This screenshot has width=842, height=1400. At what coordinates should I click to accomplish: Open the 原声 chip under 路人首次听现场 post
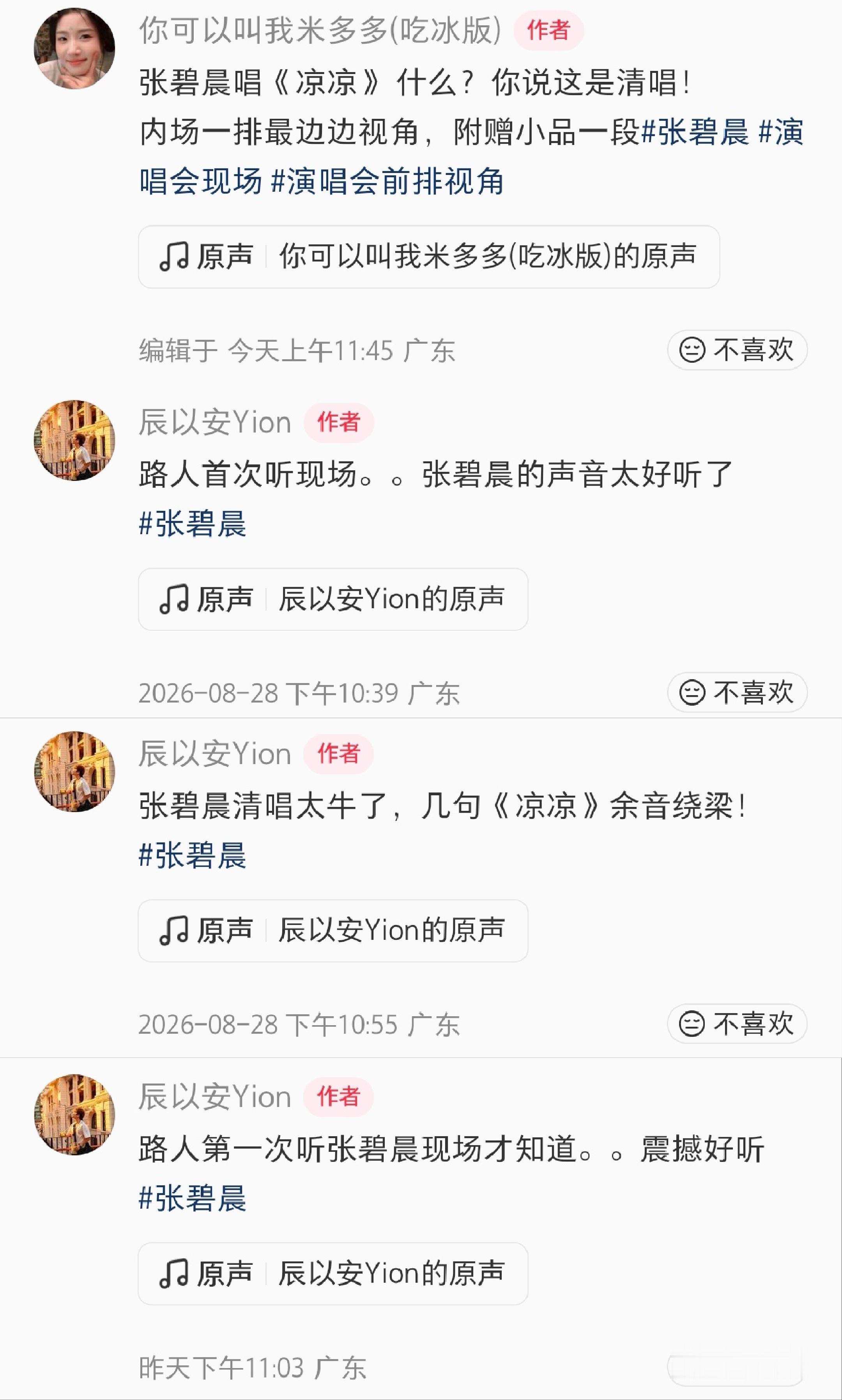click(x=333, y=599)
